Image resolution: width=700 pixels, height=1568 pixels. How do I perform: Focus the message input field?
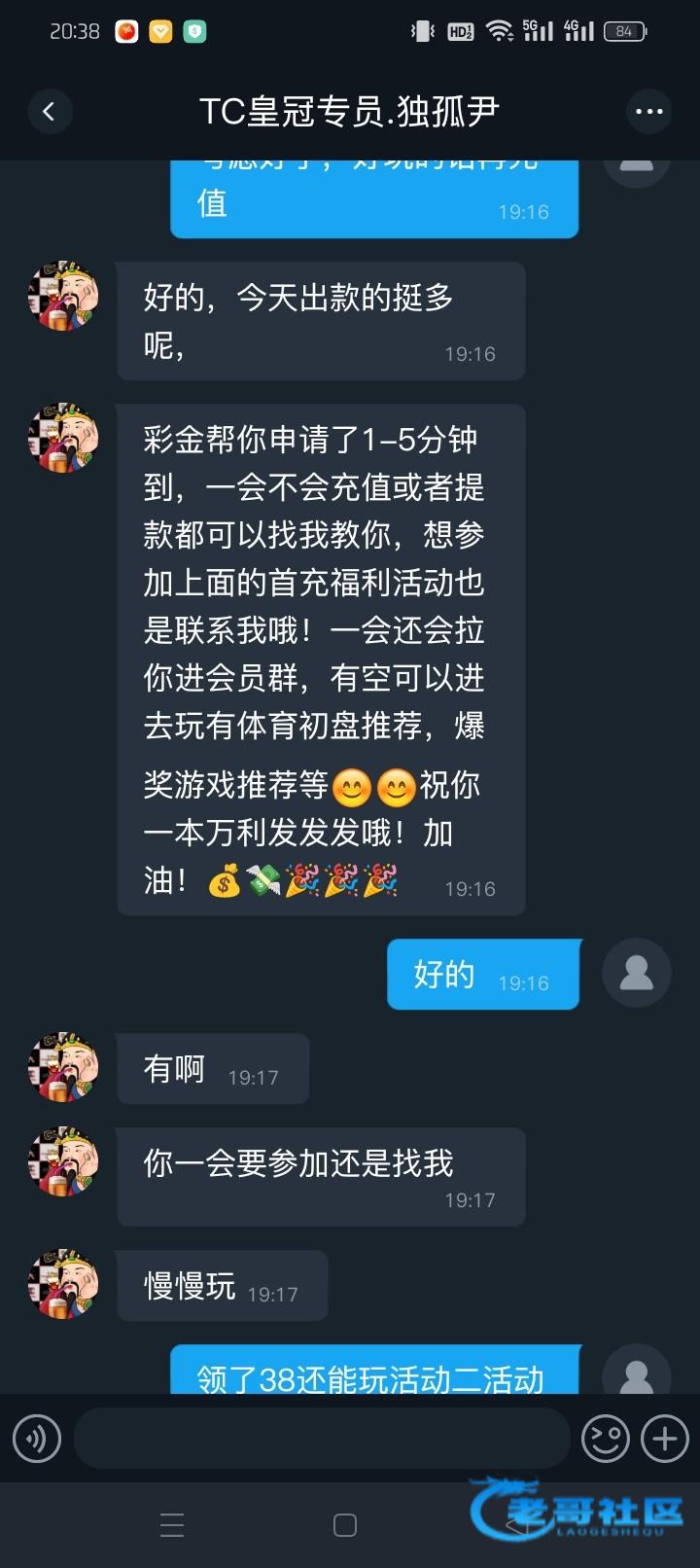(321, 1439)
